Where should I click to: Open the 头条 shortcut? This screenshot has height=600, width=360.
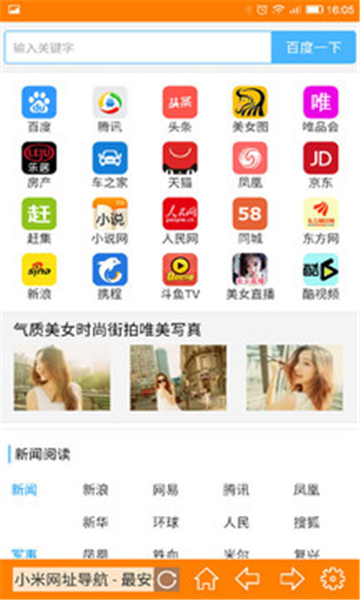pyautogui.click(x=180, y=109)
